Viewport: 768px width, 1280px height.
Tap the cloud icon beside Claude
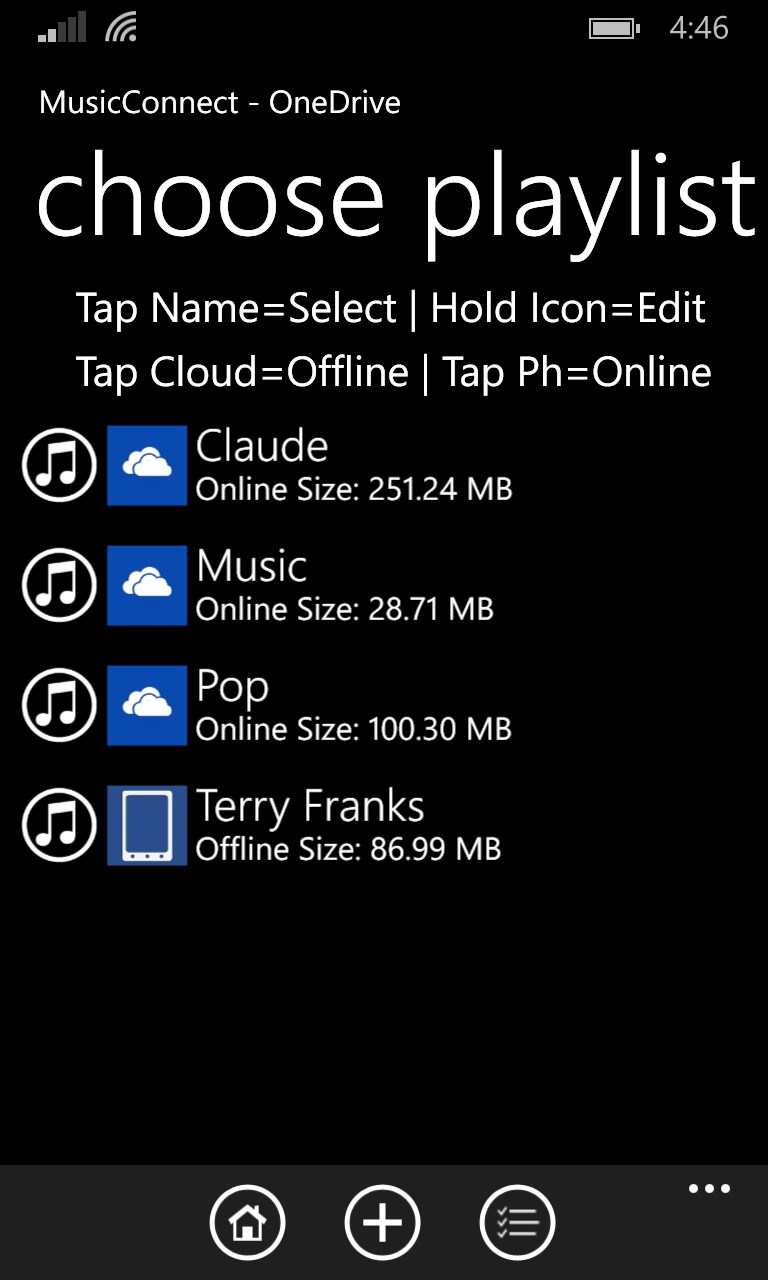(x=147, y=465)
